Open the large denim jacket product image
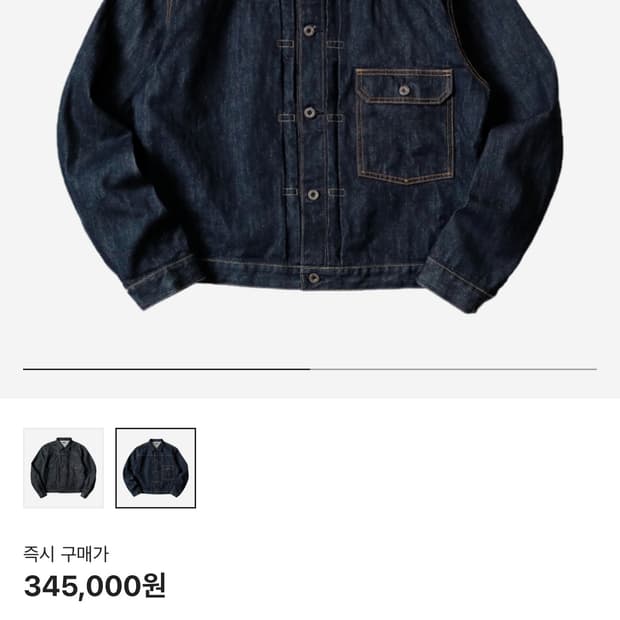620x620 pixels. point(310,160)
